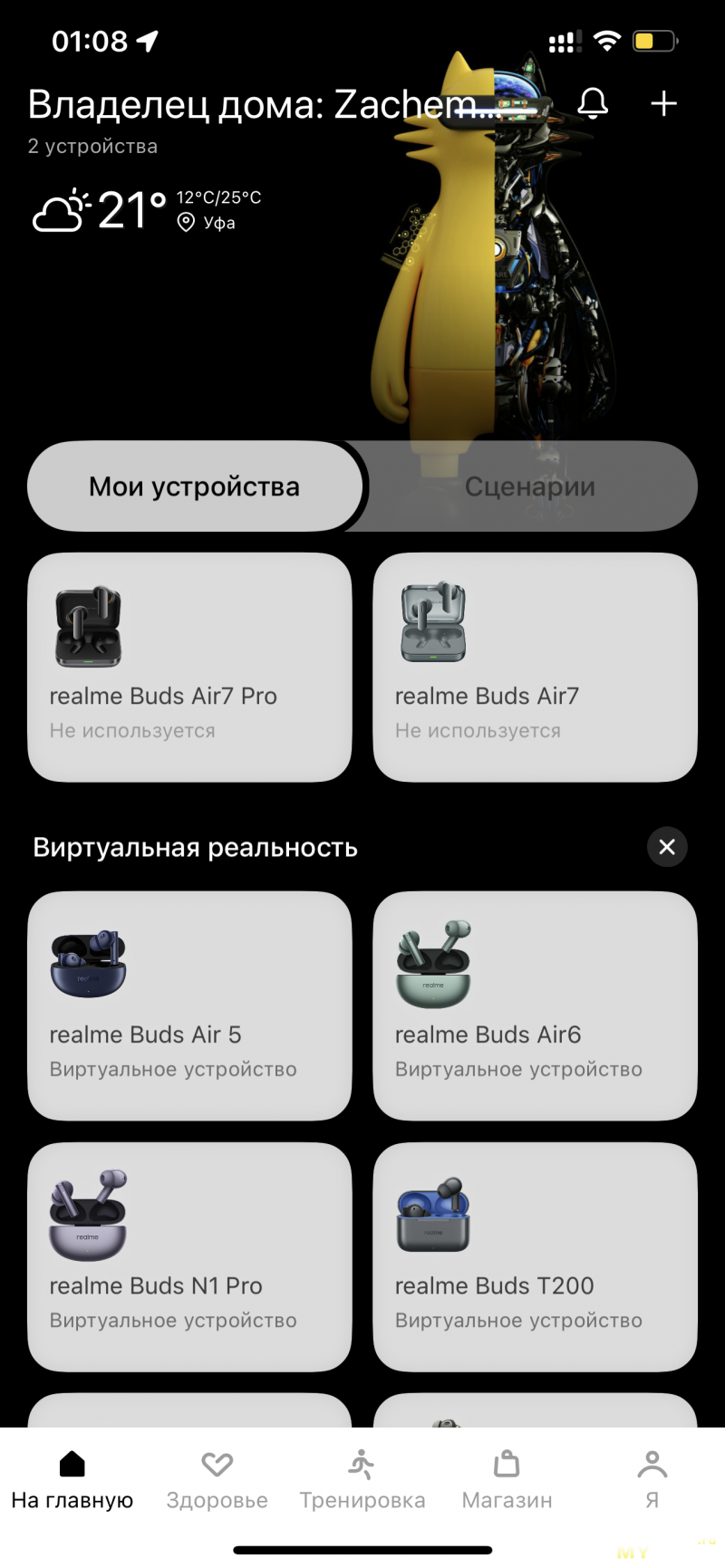This screenshot has width=725, height=1568.
Task: Switch to the Сценарии tab
Action: coord(530,486)
